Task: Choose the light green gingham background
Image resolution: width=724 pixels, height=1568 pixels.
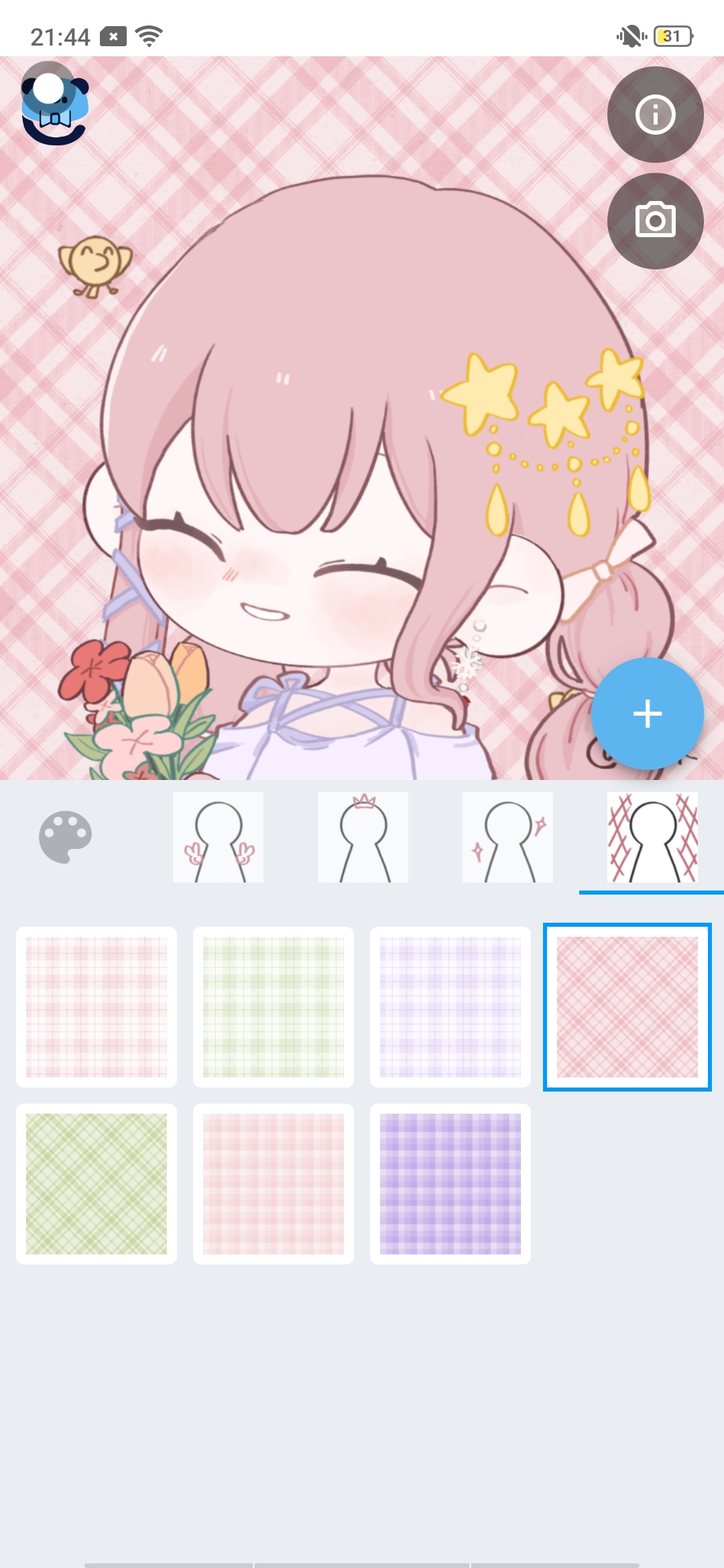Action: (274, 1007)
